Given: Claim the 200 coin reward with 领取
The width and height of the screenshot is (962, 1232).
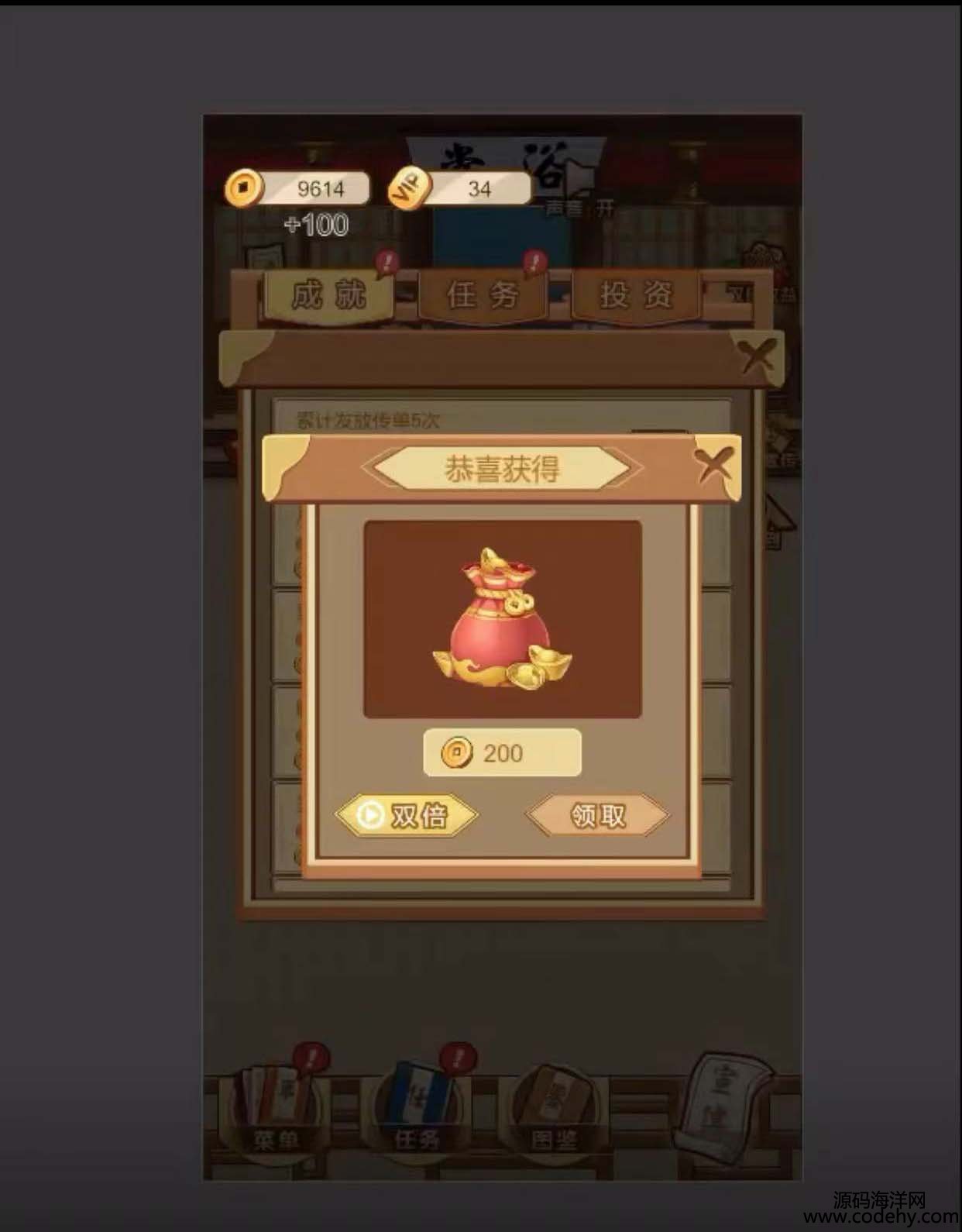Looking at the screenshot, I should pyautogui.click(x=597, y=815).
